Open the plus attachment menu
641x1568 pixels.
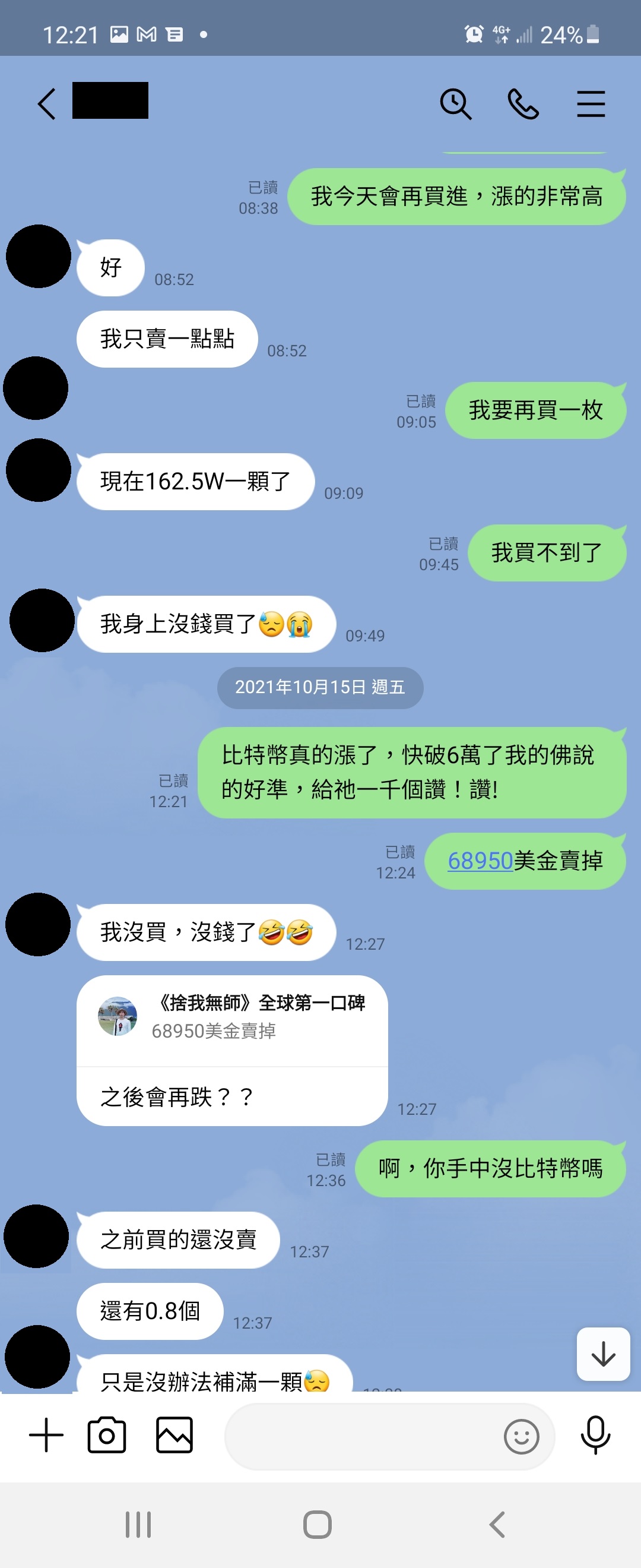point(46,1435)
